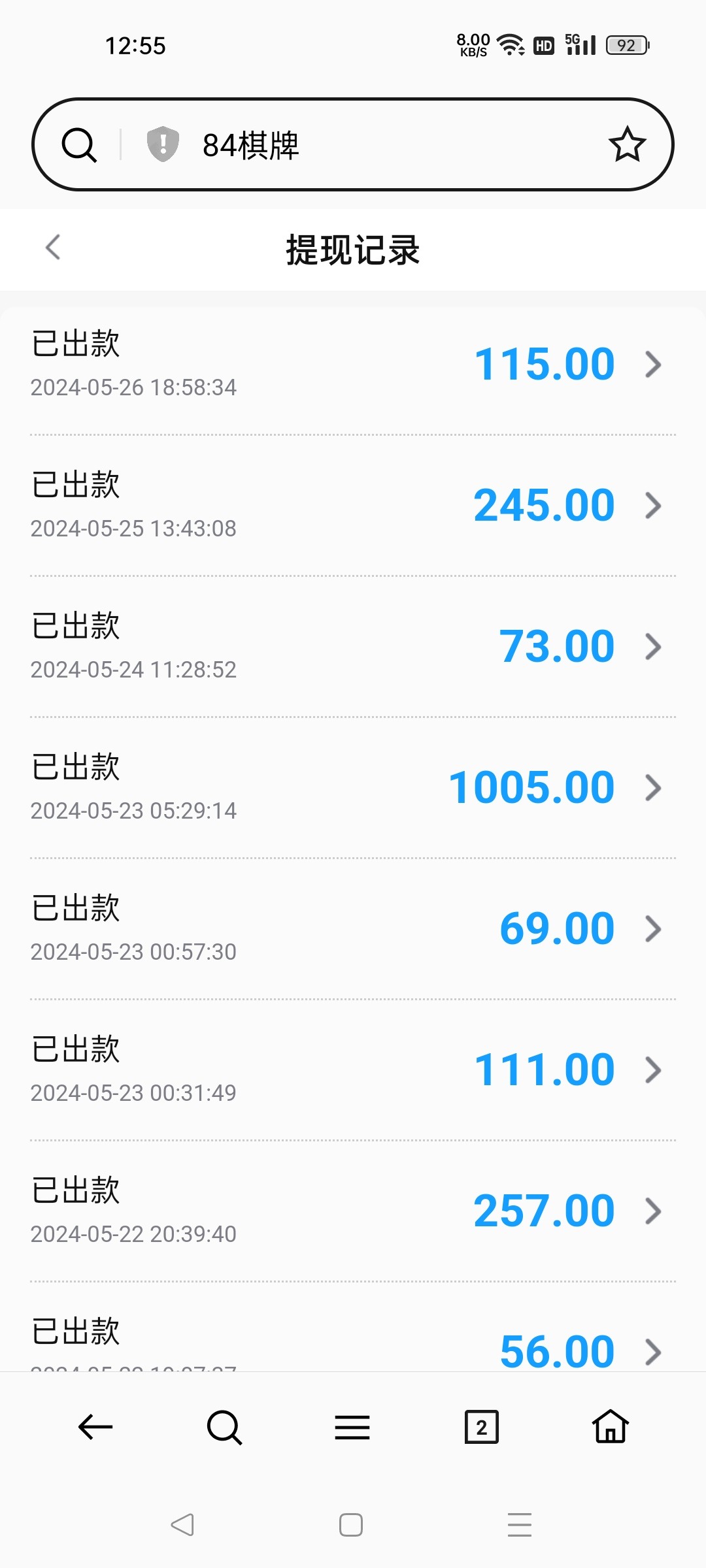Open search from the browser's bottom toolbar

pyautogui.click(x=224, y=1427)
